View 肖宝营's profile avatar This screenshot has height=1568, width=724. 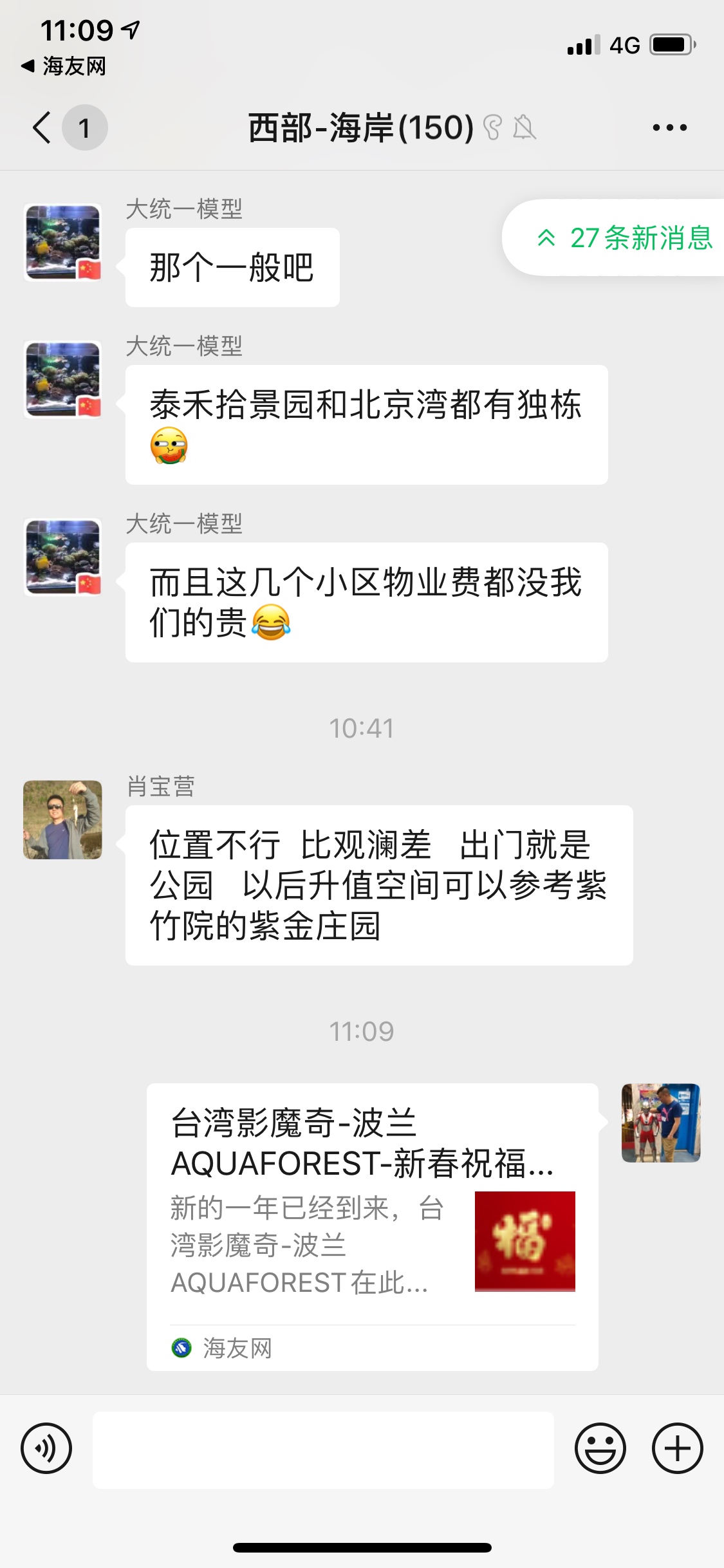pos(62,819)
